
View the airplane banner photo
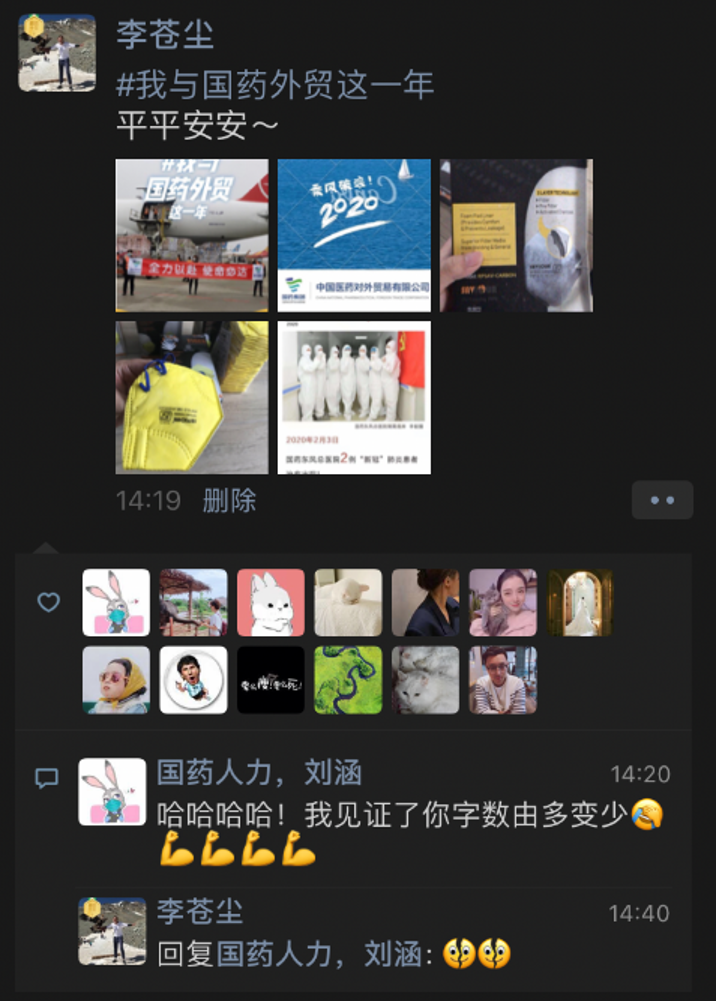pyautogui.click(x=192, y=235)
